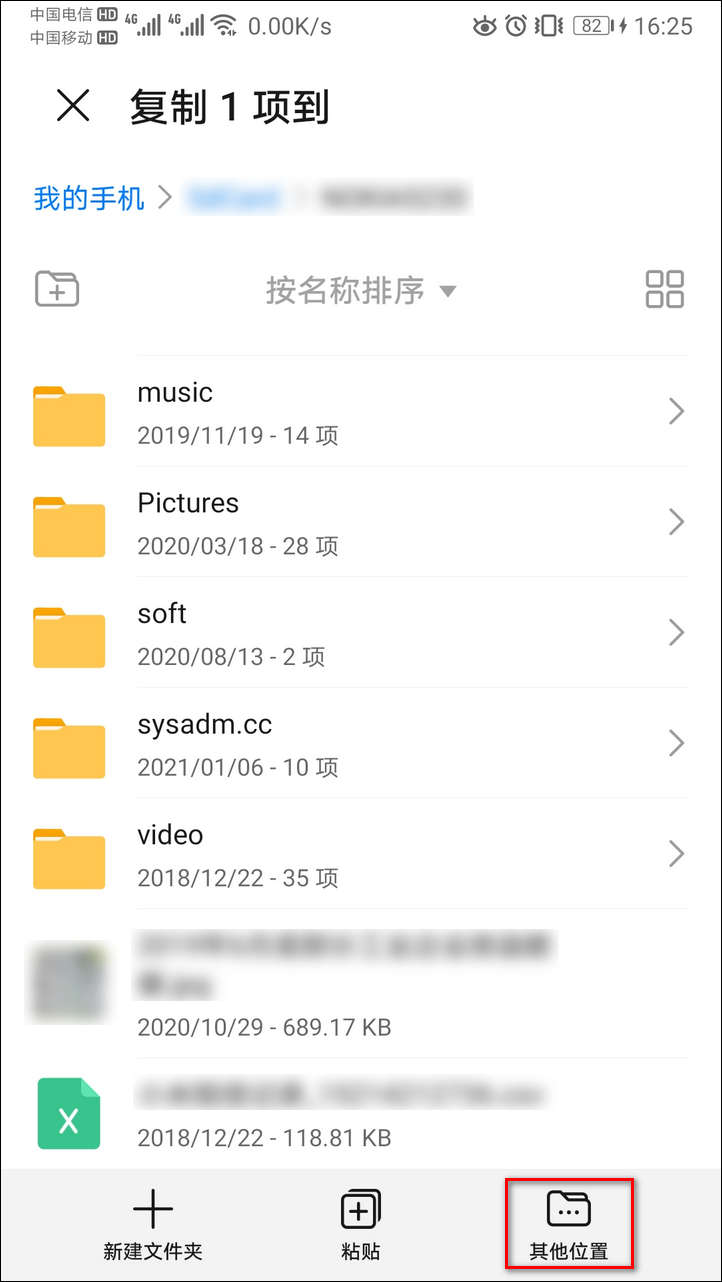Select the green Excel file icon
This screenshot has height=1282, width=722.
69,1113
